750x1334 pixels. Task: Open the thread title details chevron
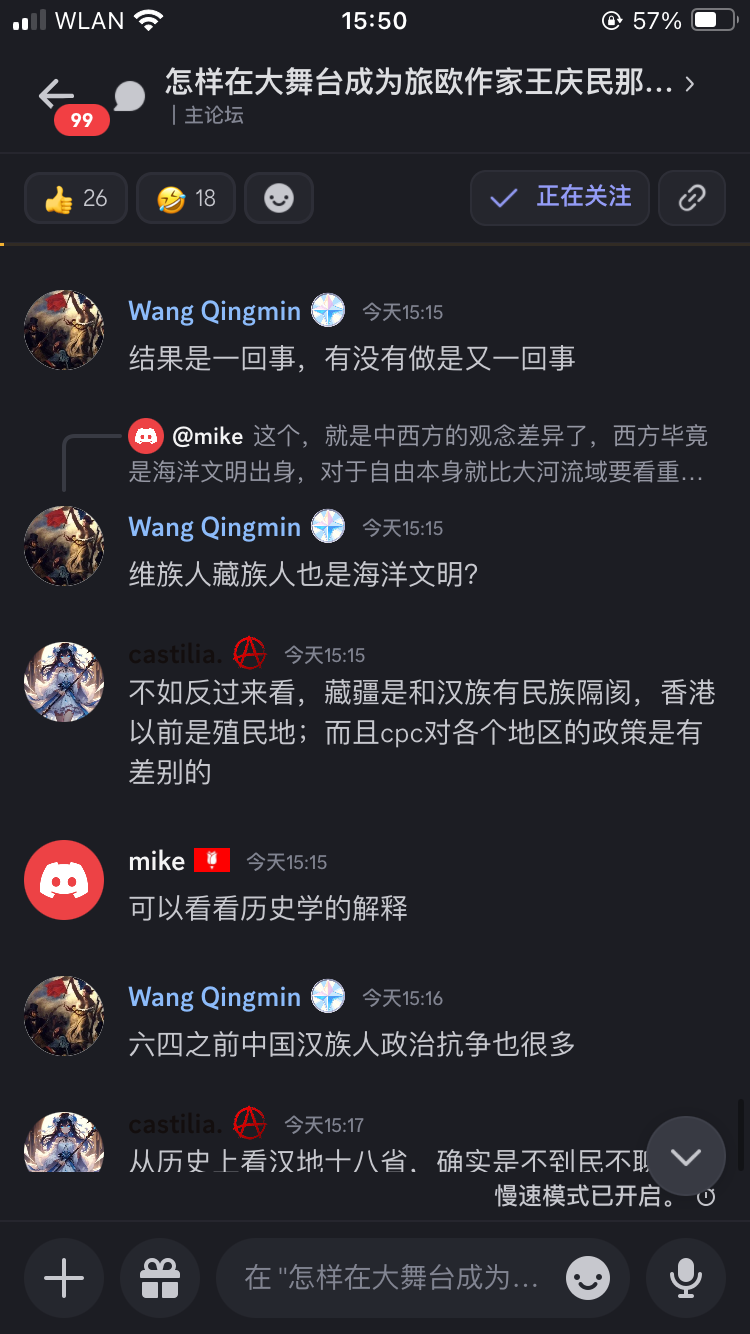689,84
